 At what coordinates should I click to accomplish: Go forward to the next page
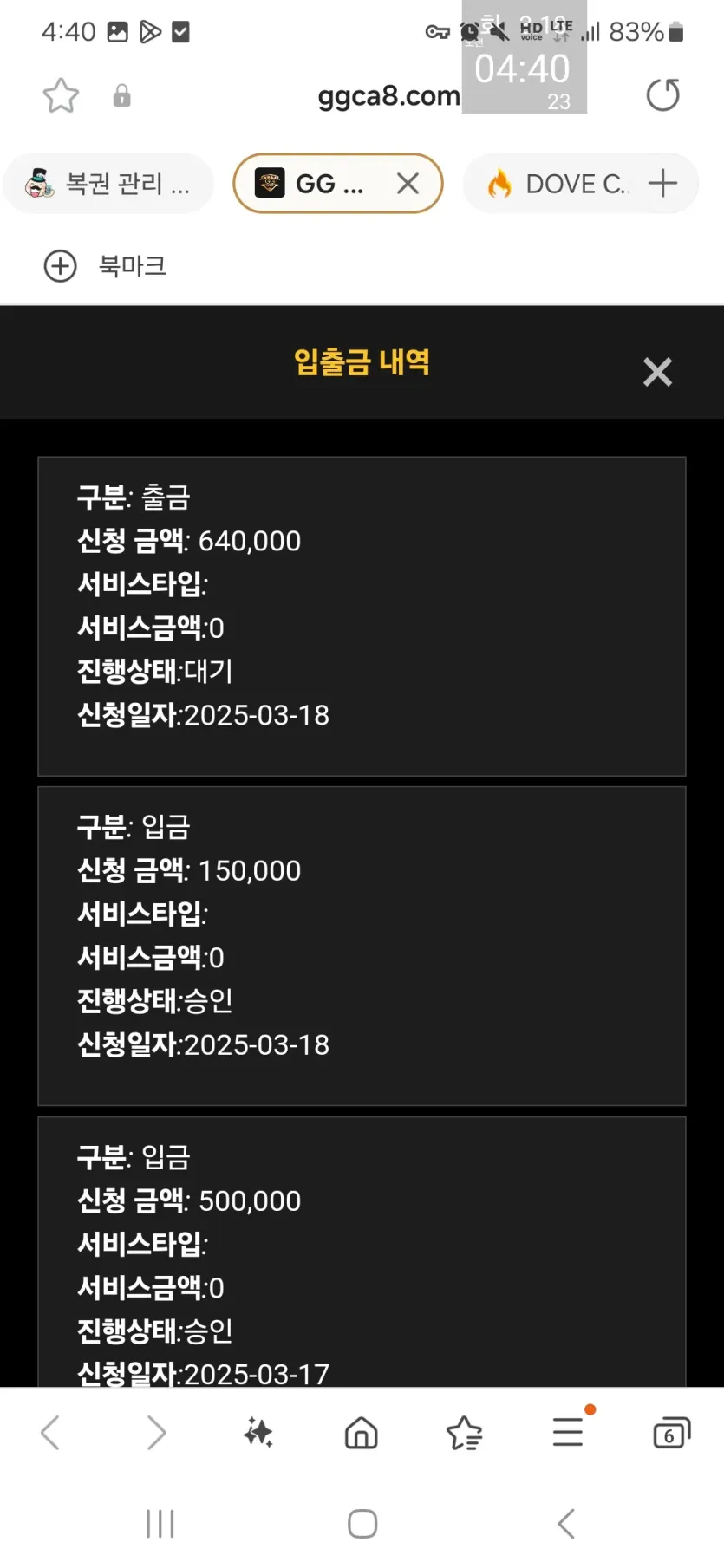(x=156, y=1433)
